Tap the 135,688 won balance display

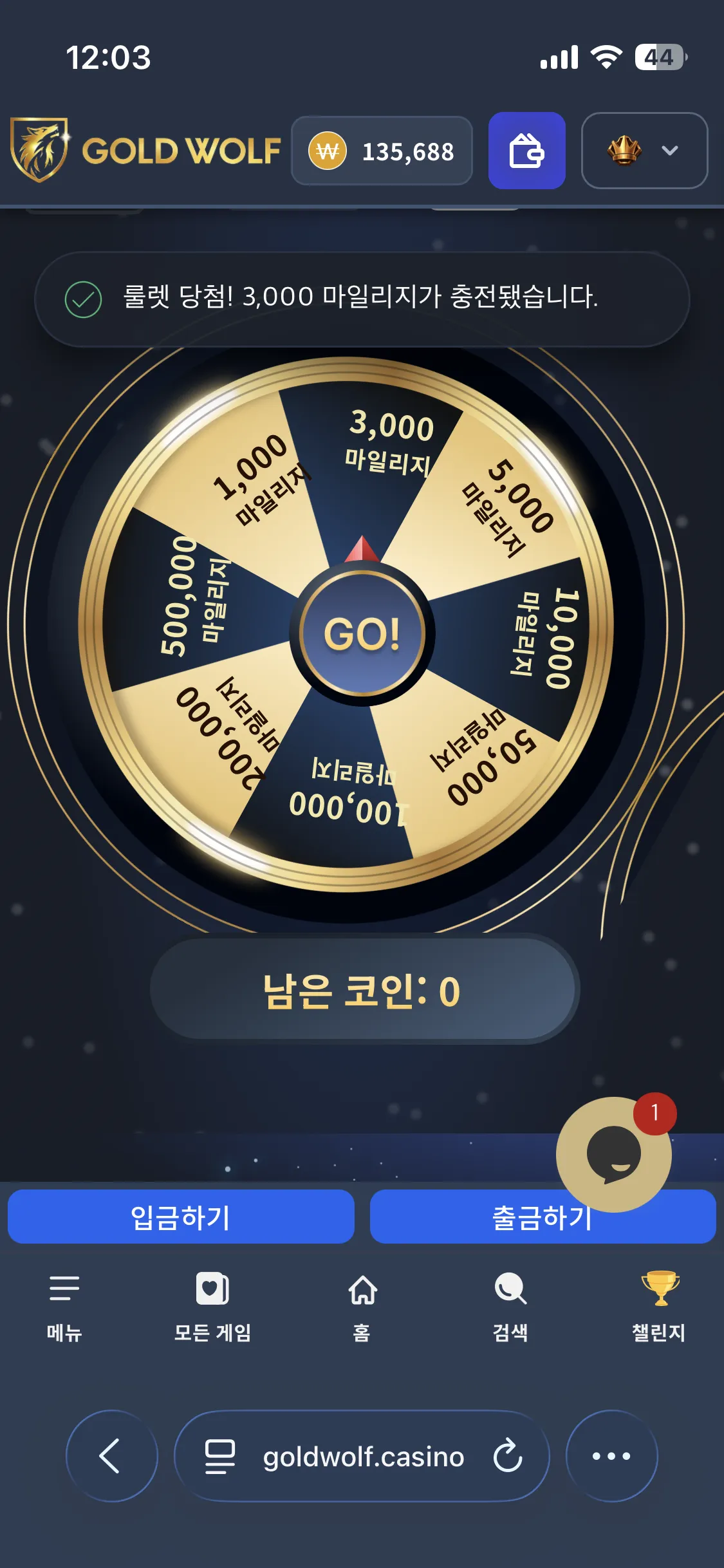tap(382, 151)
